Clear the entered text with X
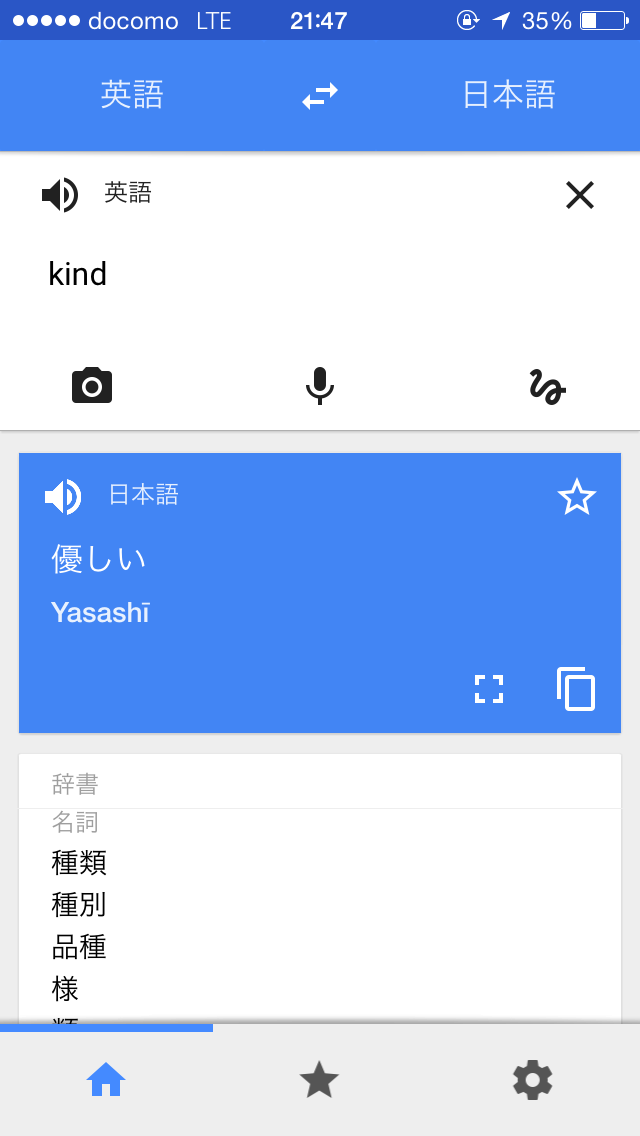Image resolution: width=640 pixels, height=1136 pixels. pyautogui.click(x=580, y=195)
